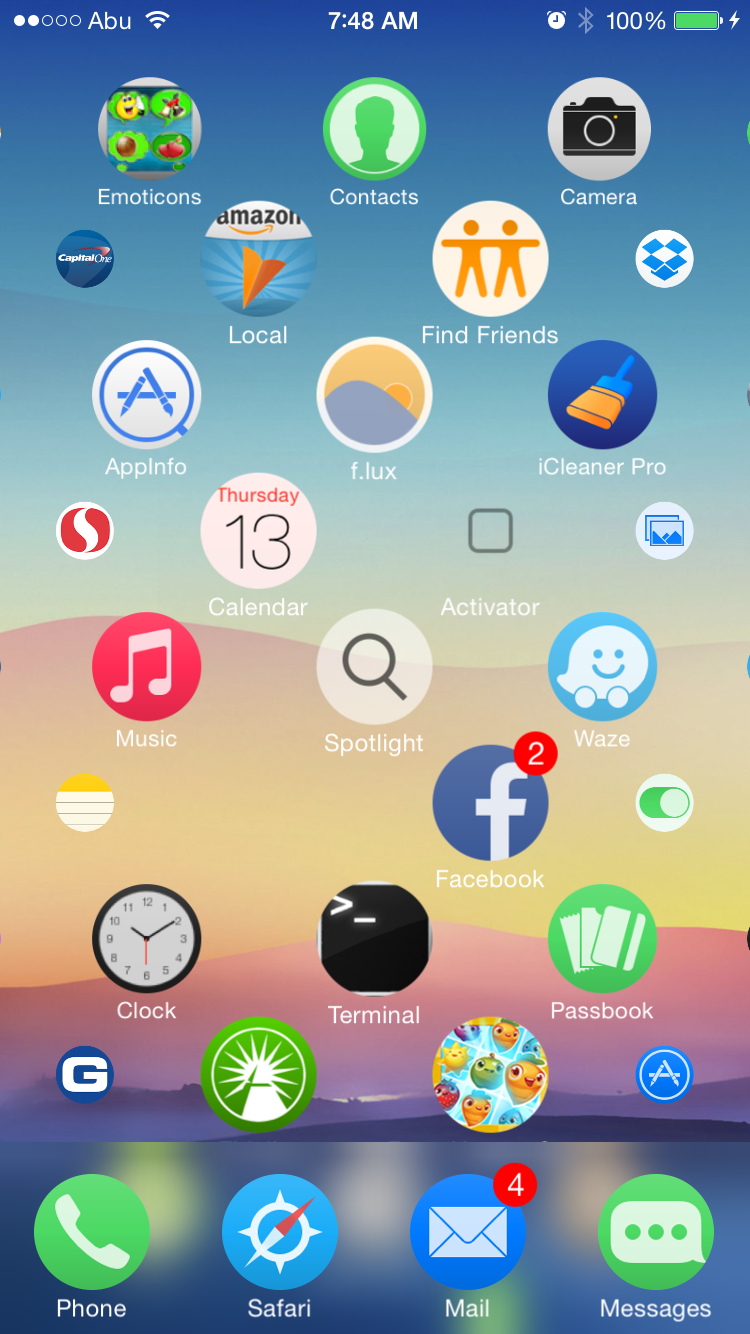Open iCleaner Pro
Image resolution: width=750 pixels, height=1334 pixels.
point(602,395)
